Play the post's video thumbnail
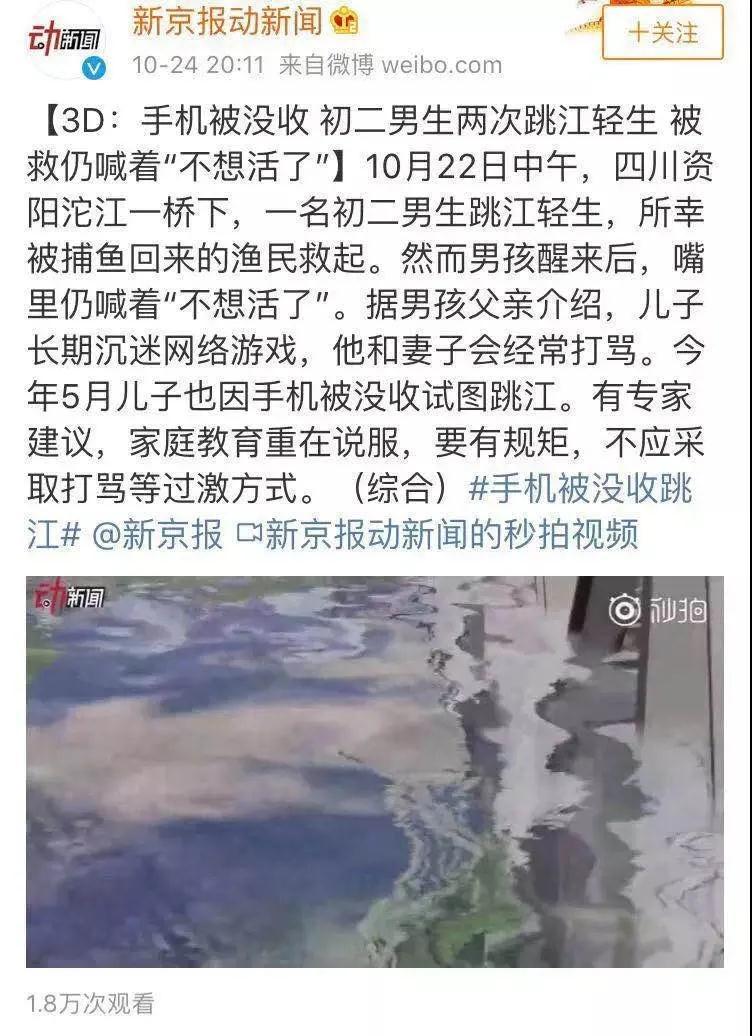Viewport: 752px width, 1036px height. click(375, 771)
